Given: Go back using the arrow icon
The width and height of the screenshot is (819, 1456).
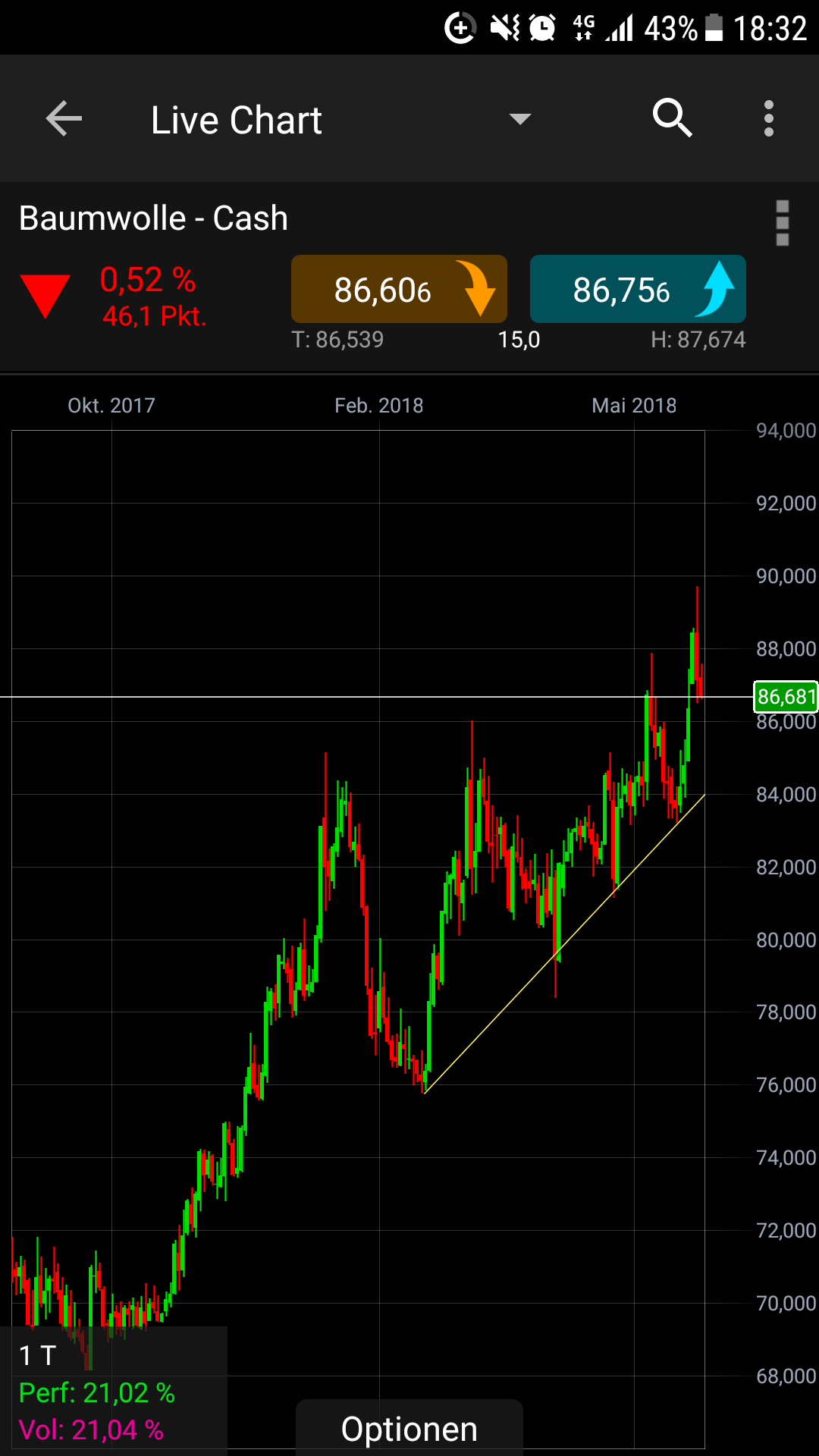Looking at the screenshot, I should [x=64, y=119].
